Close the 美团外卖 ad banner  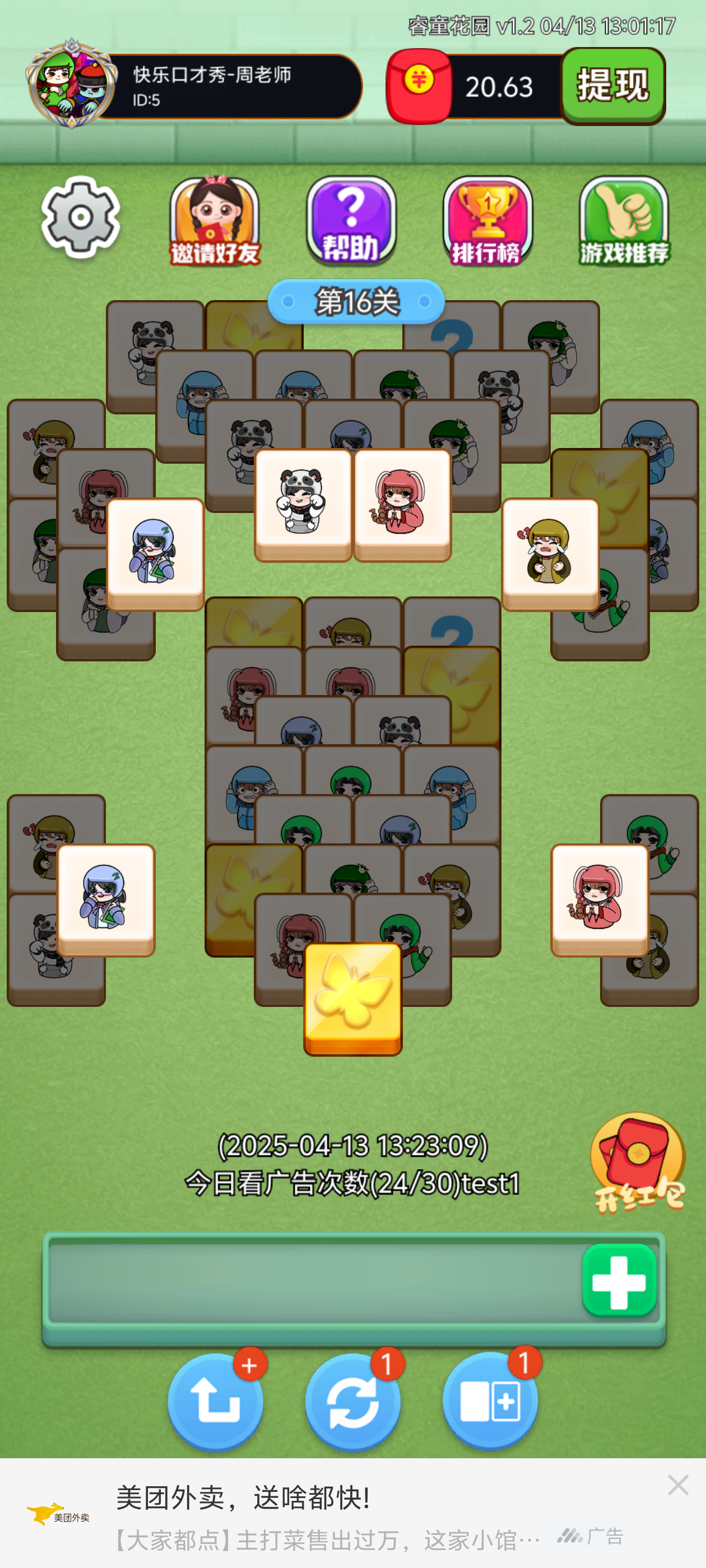[x=677, y=1485]
